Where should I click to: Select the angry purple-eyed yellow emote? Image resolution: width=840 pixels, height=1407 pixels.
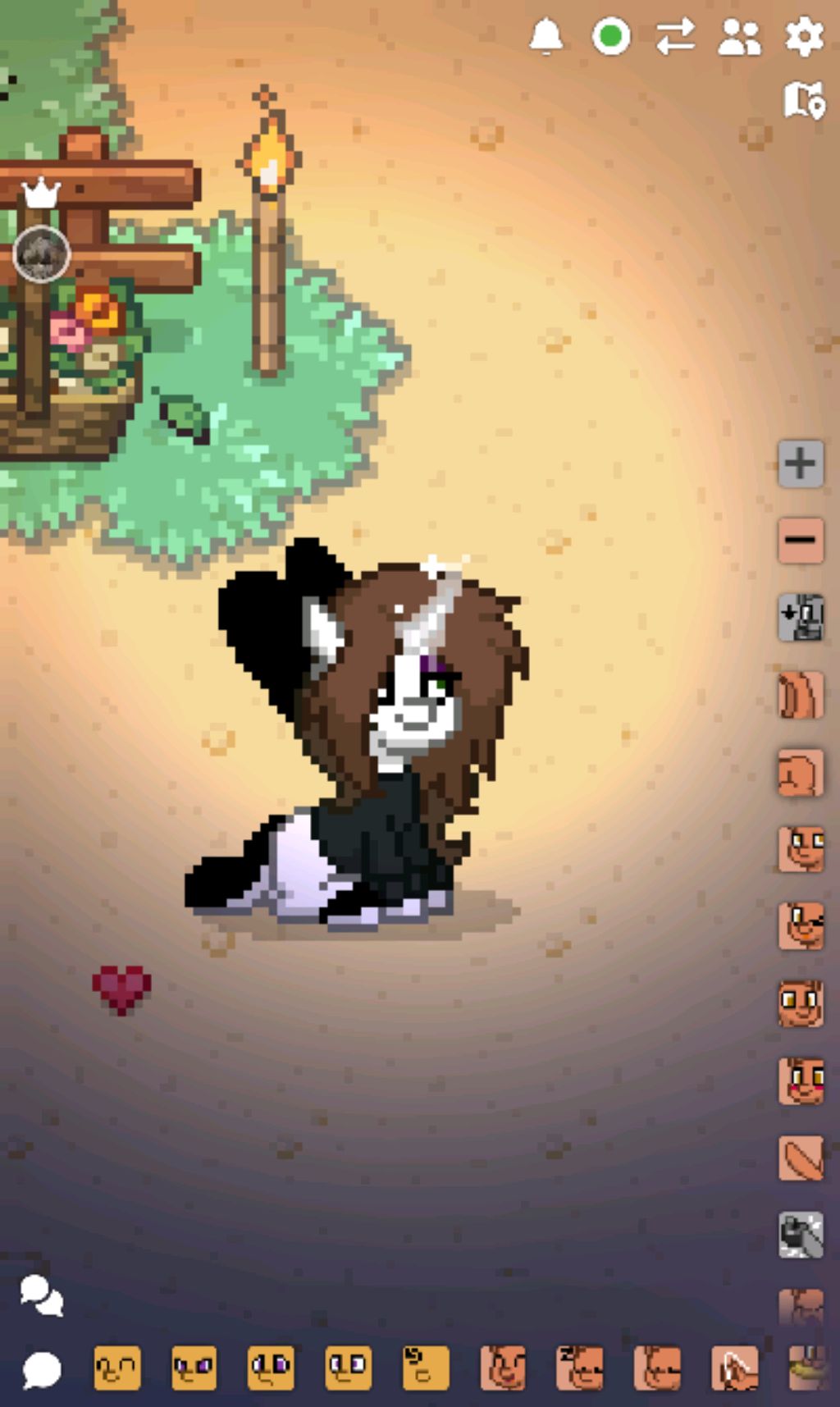[x=194, y=1368]
